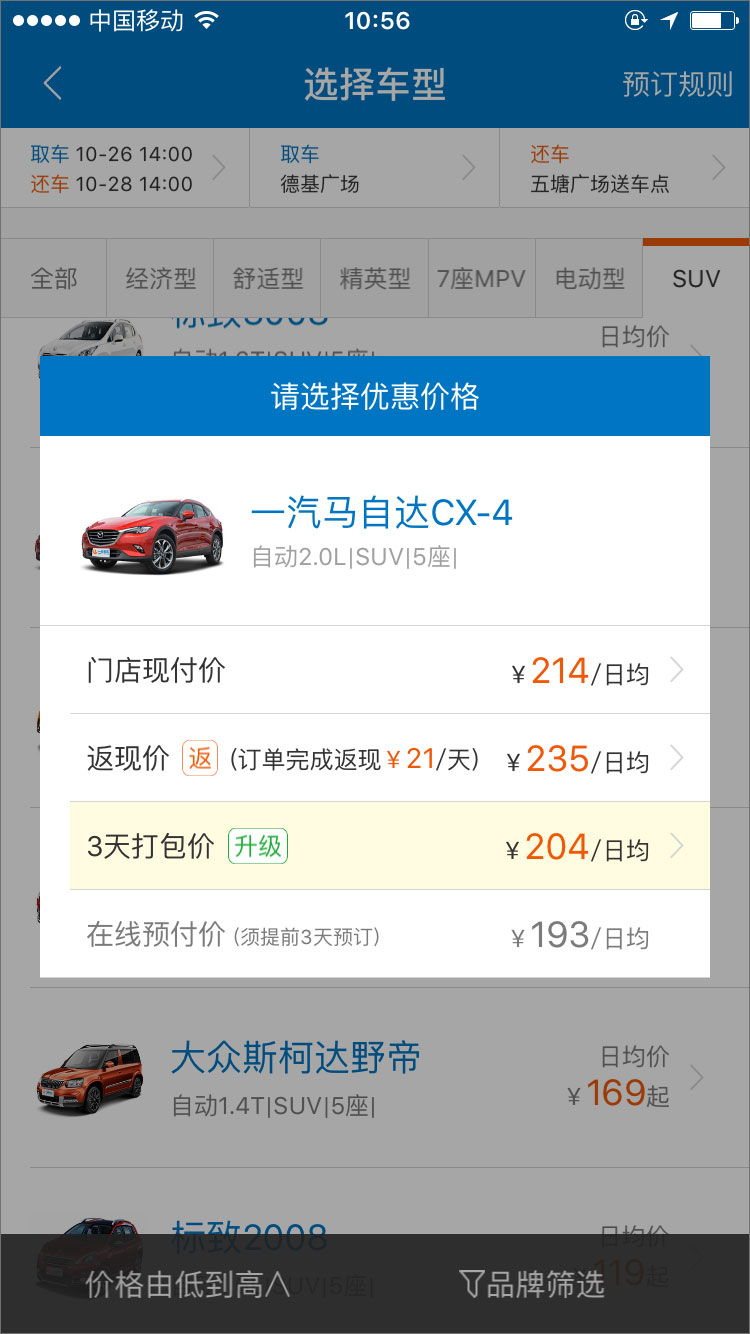Tap the orientation lock icon in status bar
Screen dimensions: 750x1334
pyautogui.click(x=637, y=20)
